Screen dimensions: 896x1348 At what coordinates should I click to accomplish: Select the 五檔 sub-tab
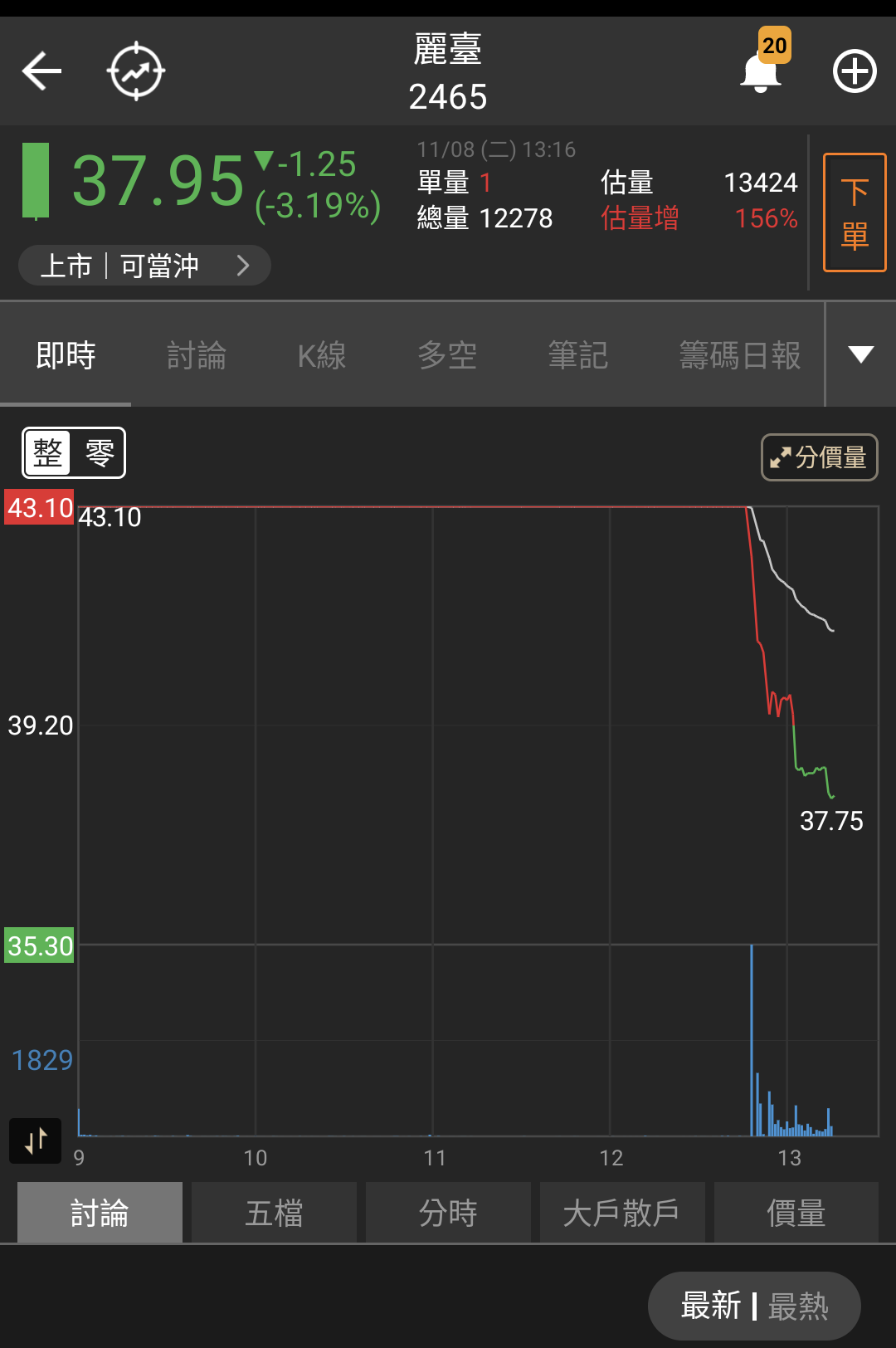[x=274, y=1213]
